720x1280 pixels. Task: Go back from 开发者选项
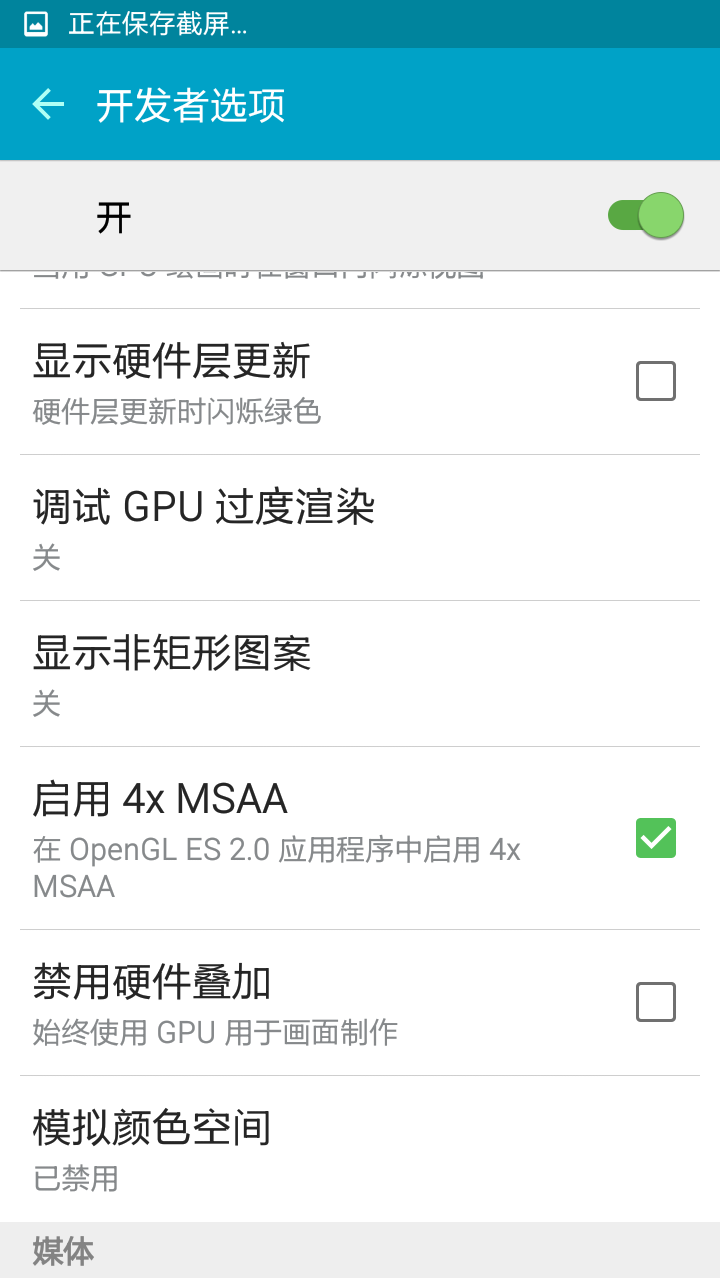click(x=48, y=104)
